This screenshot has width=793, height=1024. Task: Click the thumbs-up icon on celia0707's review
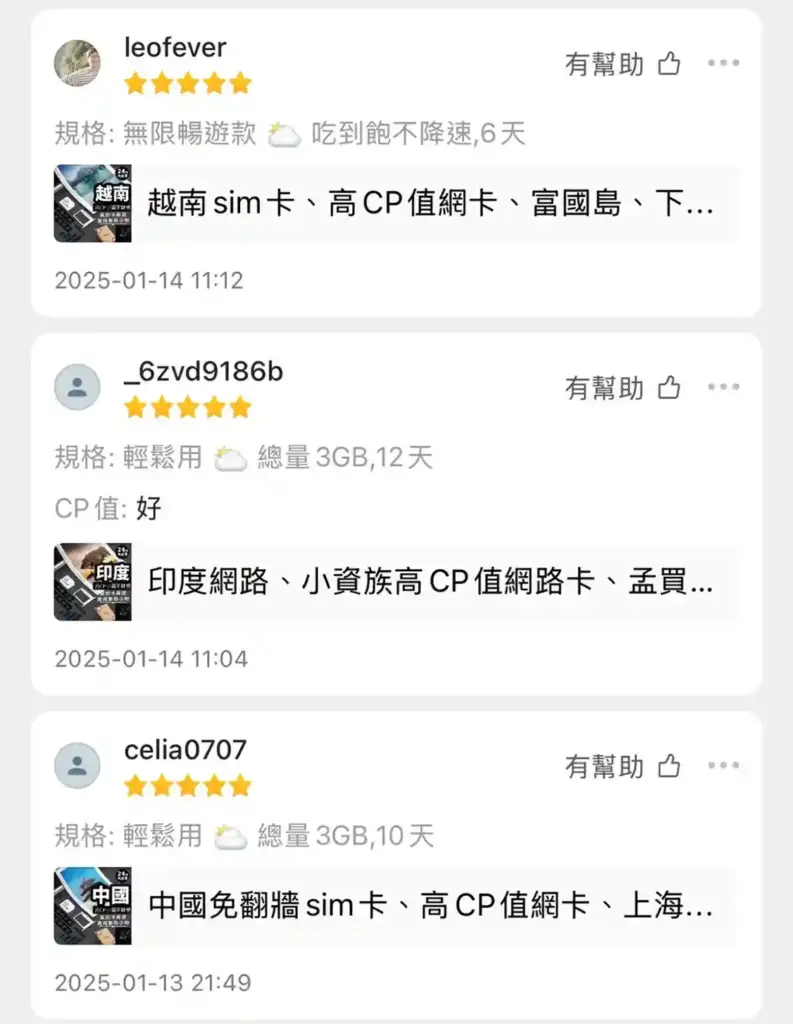[667, 767]
